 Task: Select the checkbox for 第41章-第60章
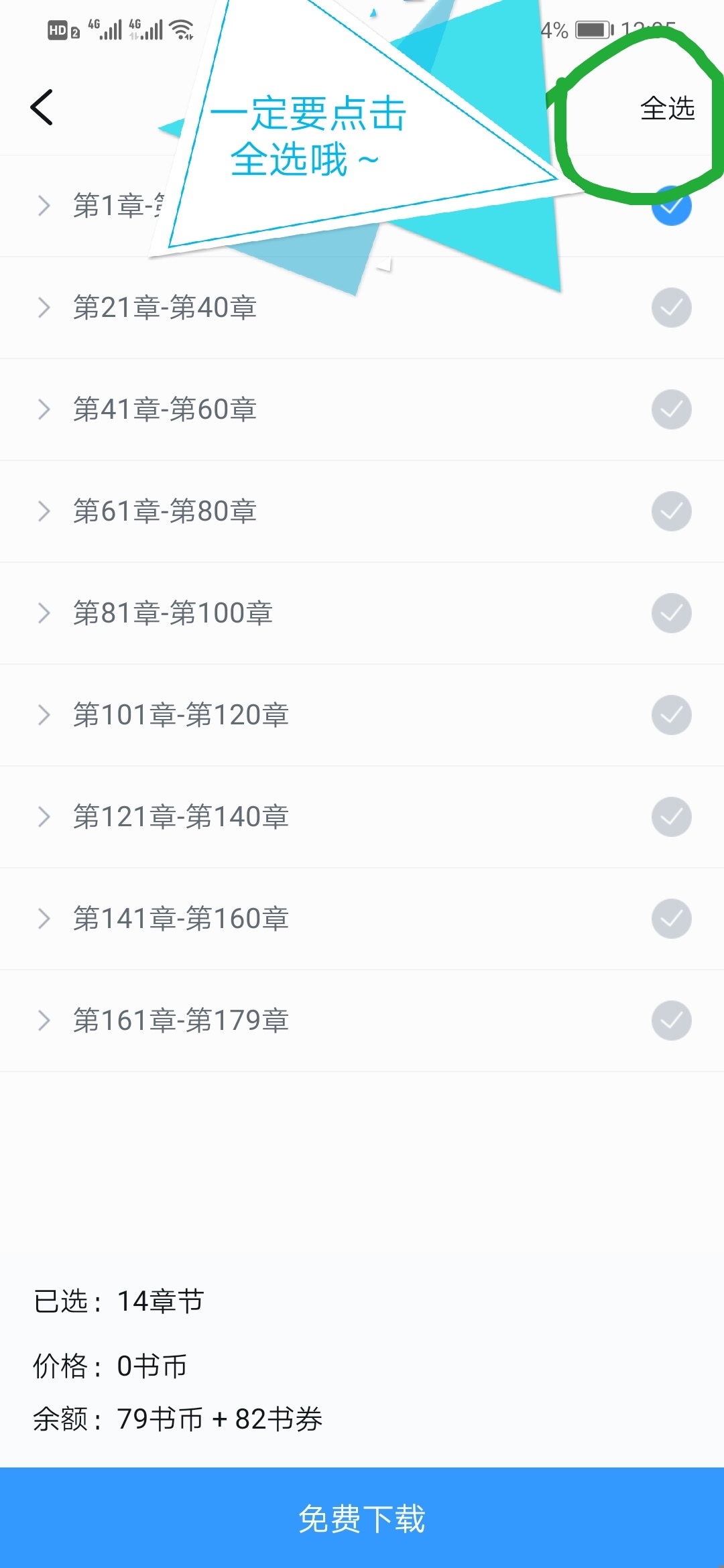coord(672,409)
